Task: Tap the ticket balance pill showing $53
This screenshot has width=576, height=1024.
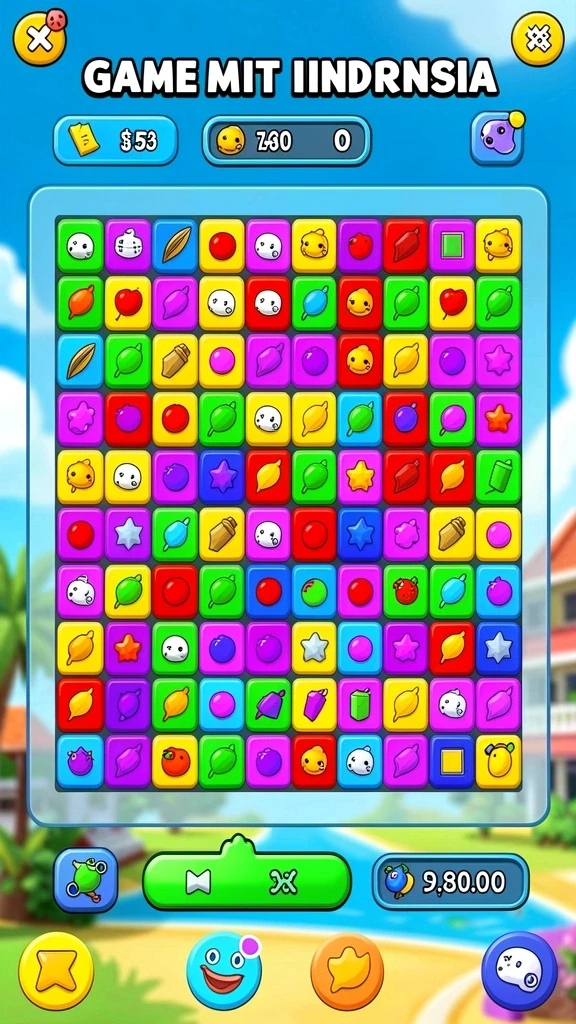Action: click(x=116, y=140)
